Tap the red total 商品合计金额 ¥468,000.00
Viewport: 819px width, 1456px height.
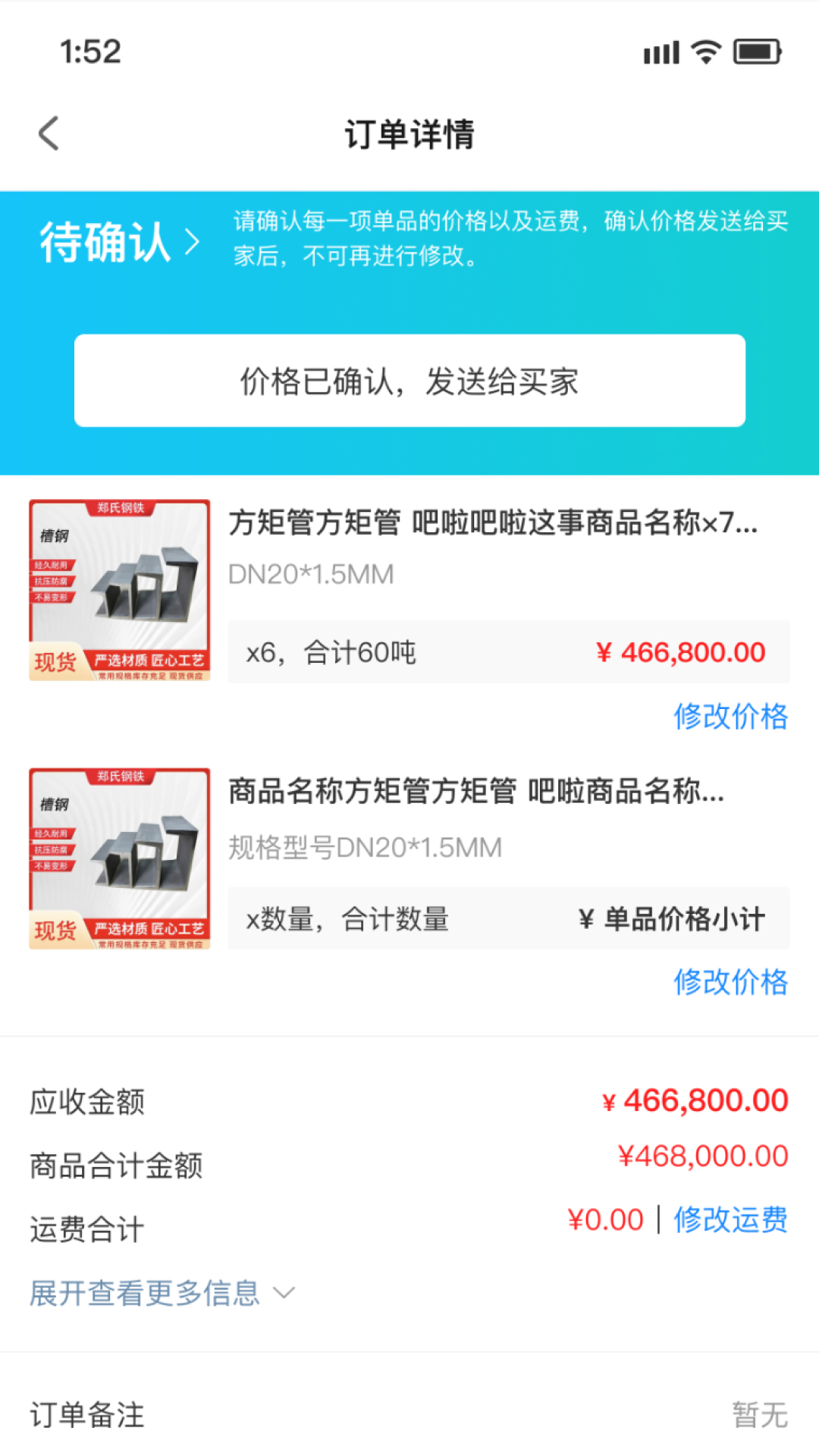(x=702, y=1156)
